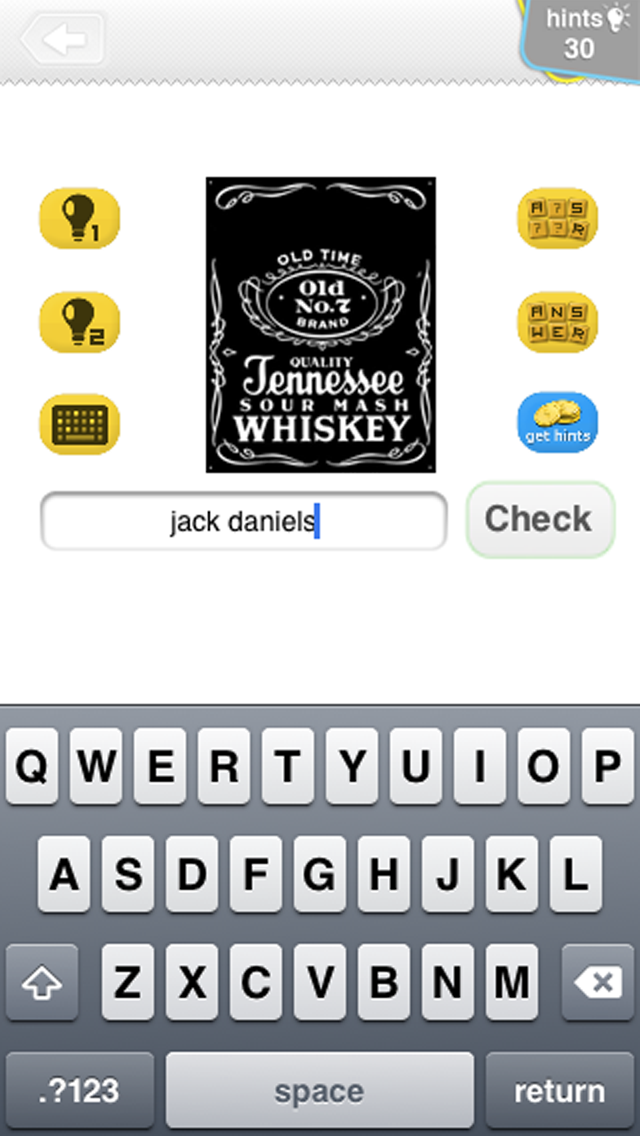This screenshot has width=640, height=1136.
Task: Reveal some letters with the tile hint
Action: pyautogui.click(x=557, y=217)
